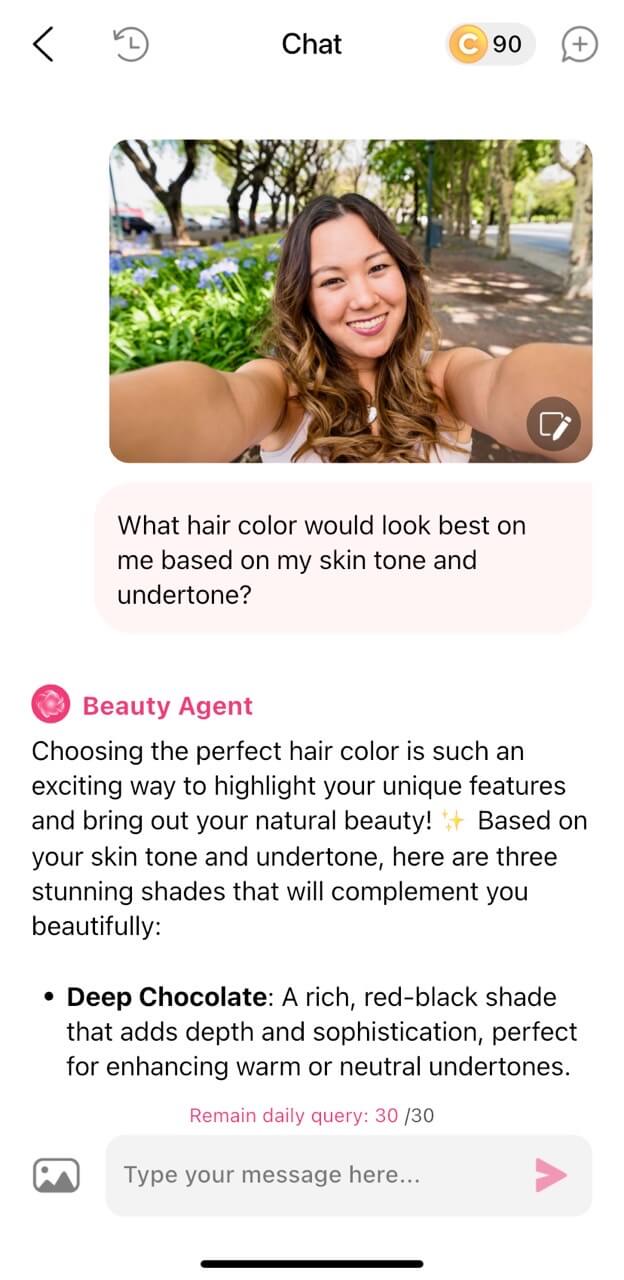The image size is (624, 1280).
Task: Attach an image using the gallery icon
Action: (x=56, y=1175)
